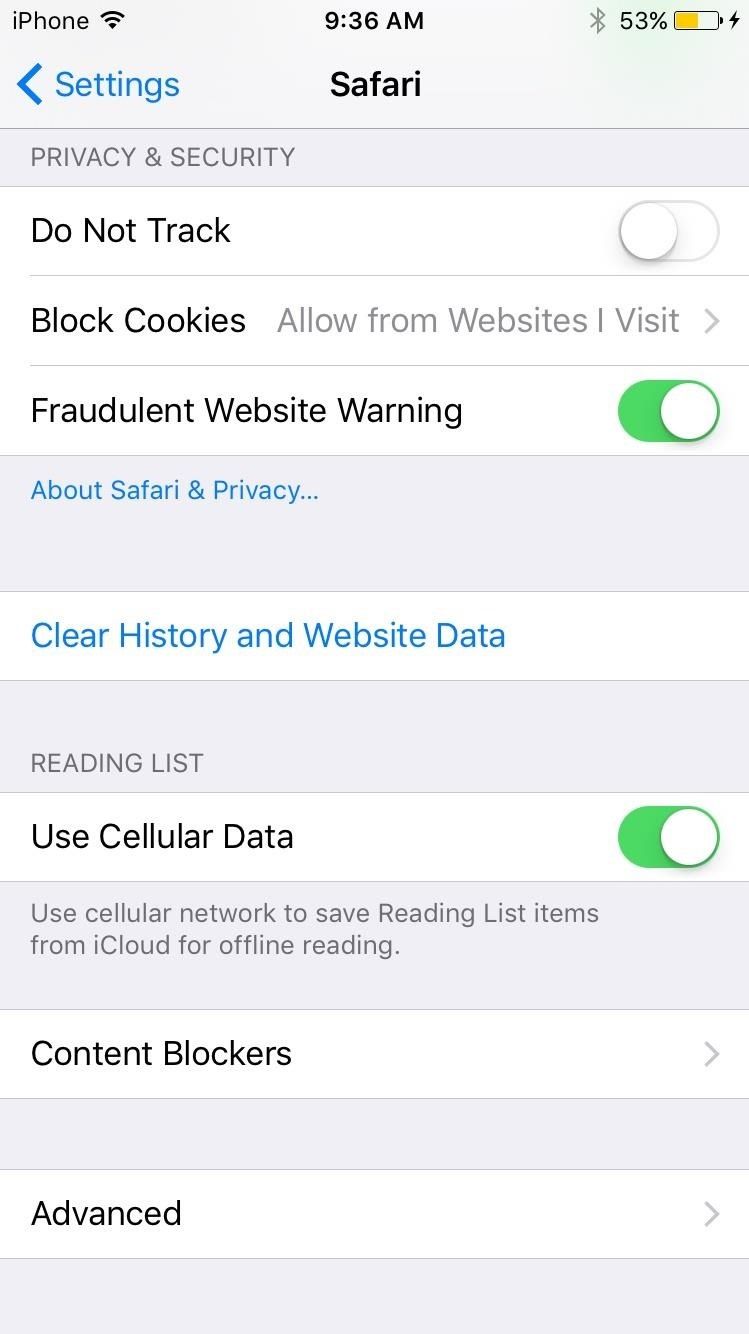This screenshot has height=1334, width=749.
Task: Open About Safari & Privacy
Action: click(174, 490)
